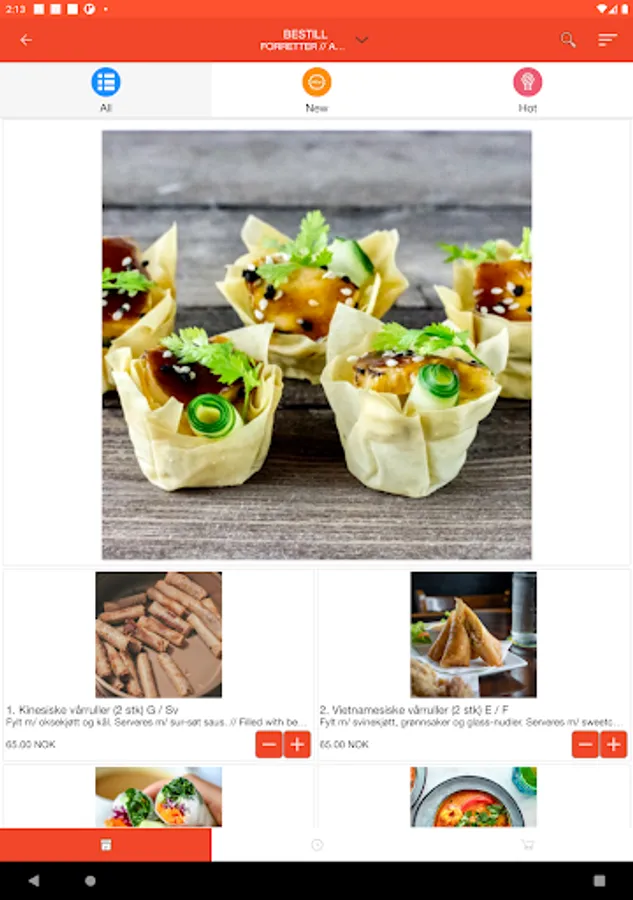The width and height of the screenshot is (633, 900).
Task: Decrease quantity of Kinesiske vårruller
Action: coord(268,744)
